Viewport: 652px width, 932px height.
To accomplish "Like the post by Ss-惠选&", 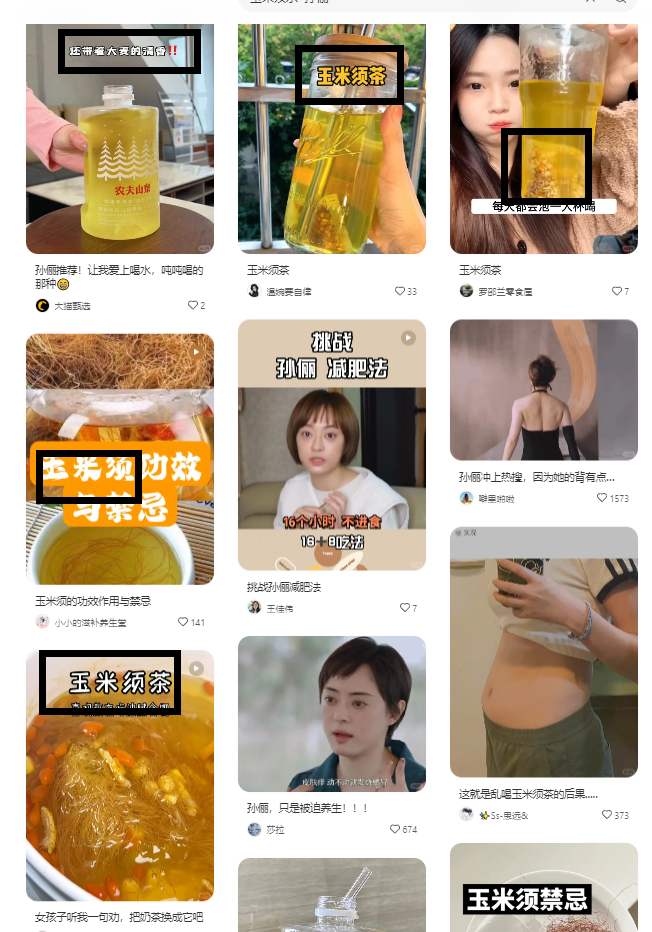I will point(607,815).
